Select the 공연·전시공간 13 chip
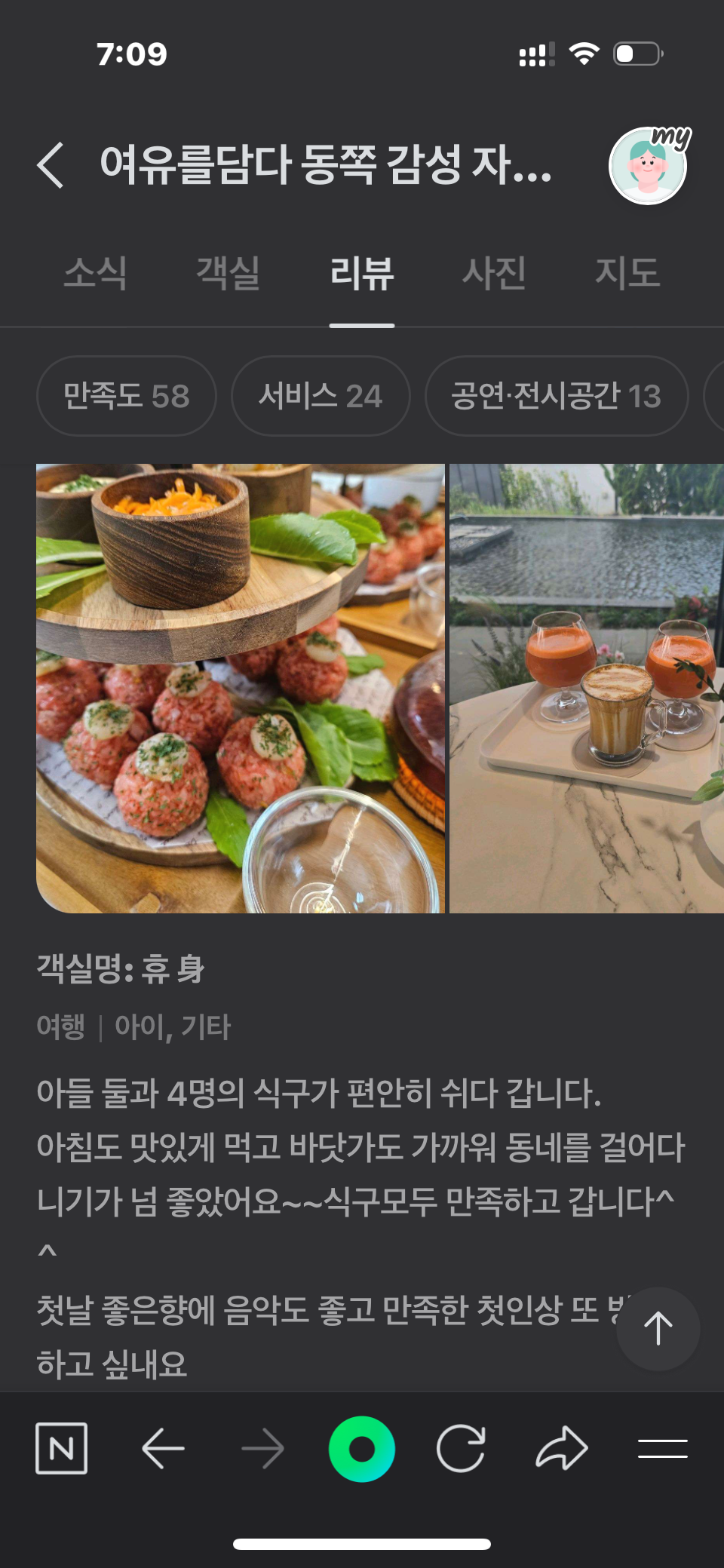Viewport: 724px width, 1568px height. pyautogui.click(x=557, y=396)
